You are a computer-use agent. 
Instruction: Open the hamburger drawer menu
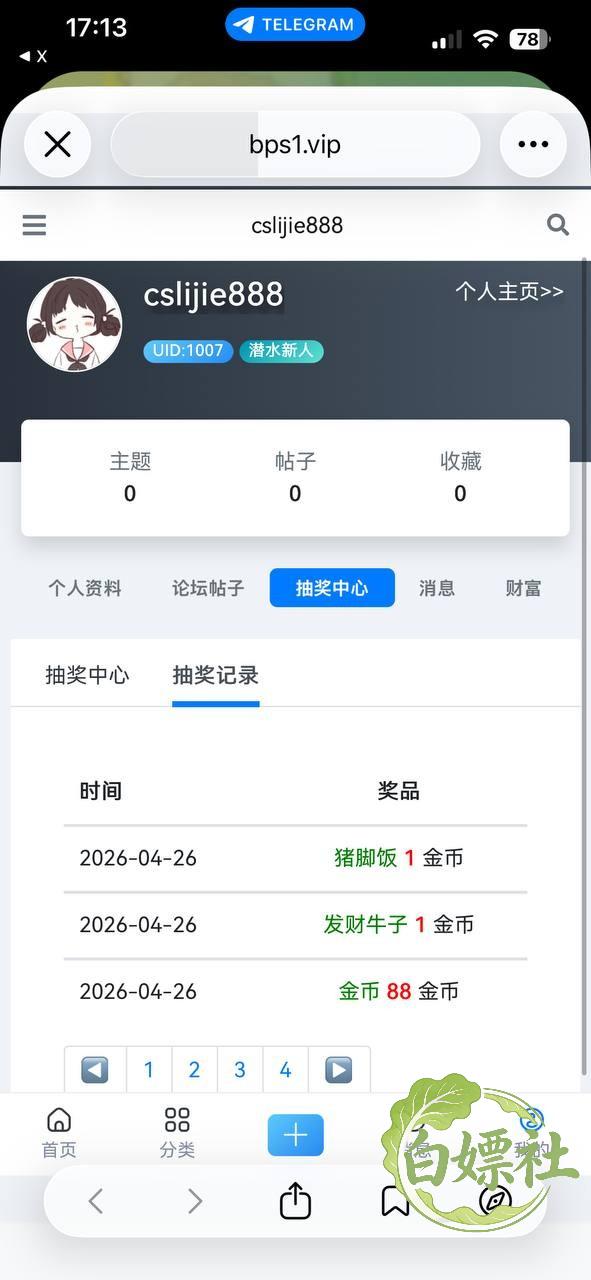(x=35, y=225)
